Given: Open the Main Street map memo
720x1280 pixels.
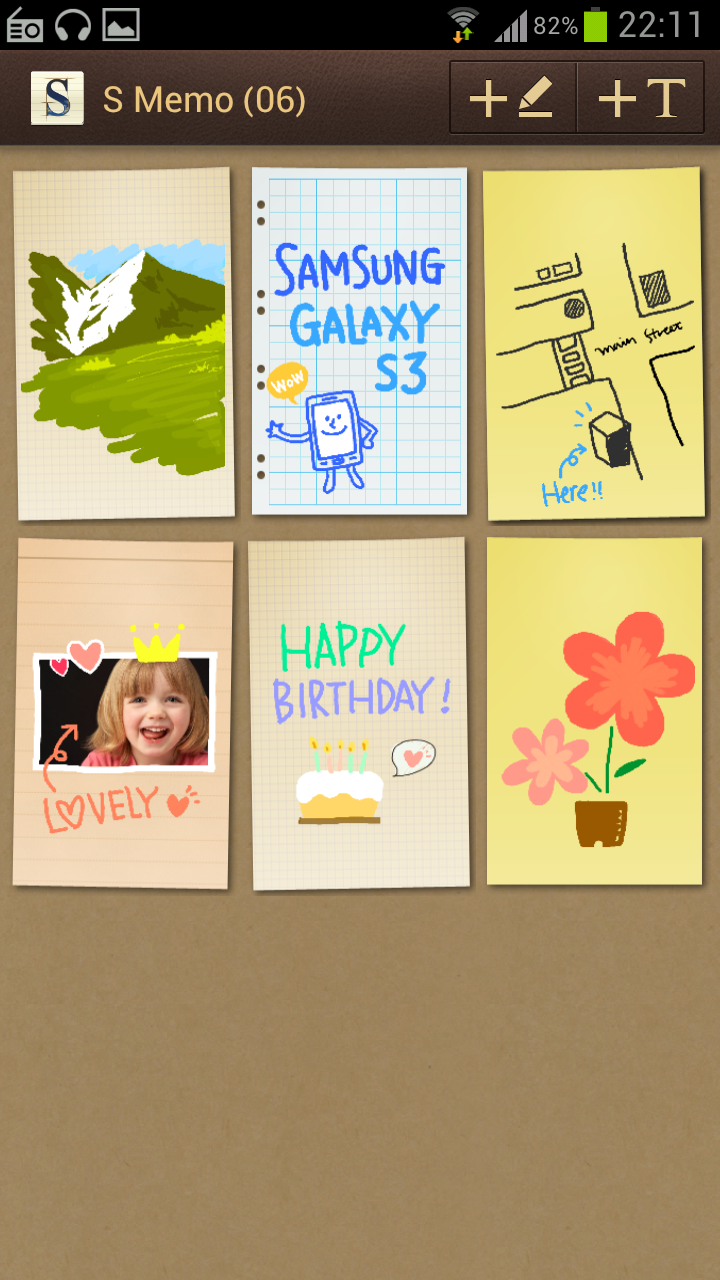Looking at the screenshot, I should click(x=593, y=343).
